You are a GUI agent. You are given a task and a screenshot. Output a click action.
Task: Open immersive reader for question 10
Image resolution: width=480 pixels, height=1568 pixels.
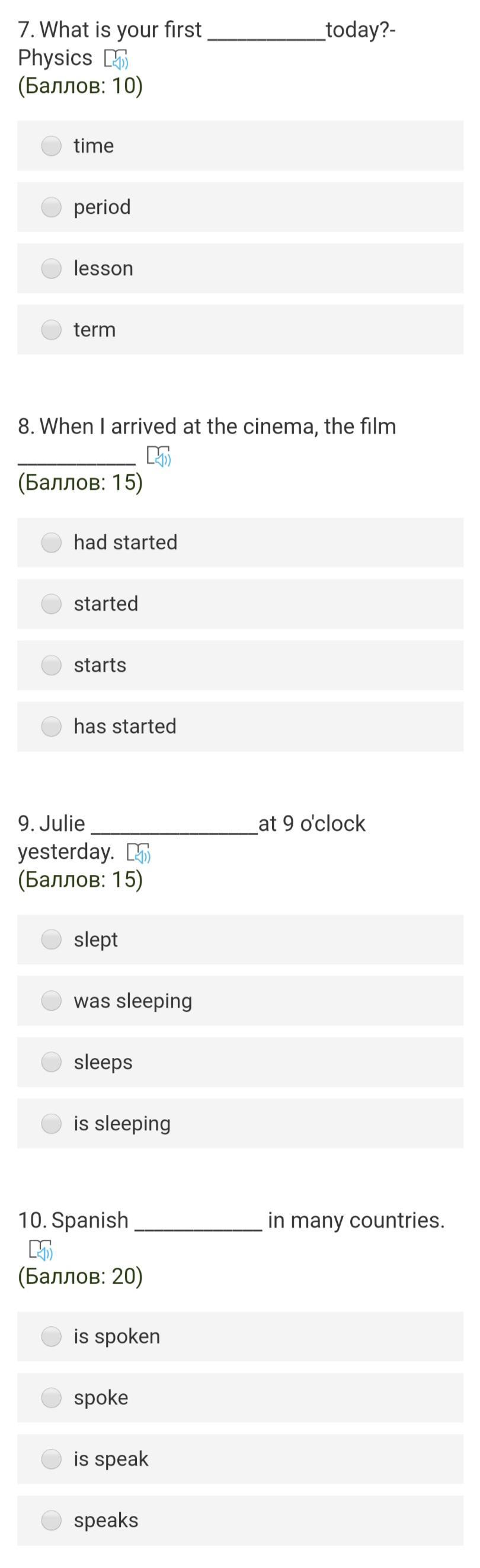tap(41, 1250)
